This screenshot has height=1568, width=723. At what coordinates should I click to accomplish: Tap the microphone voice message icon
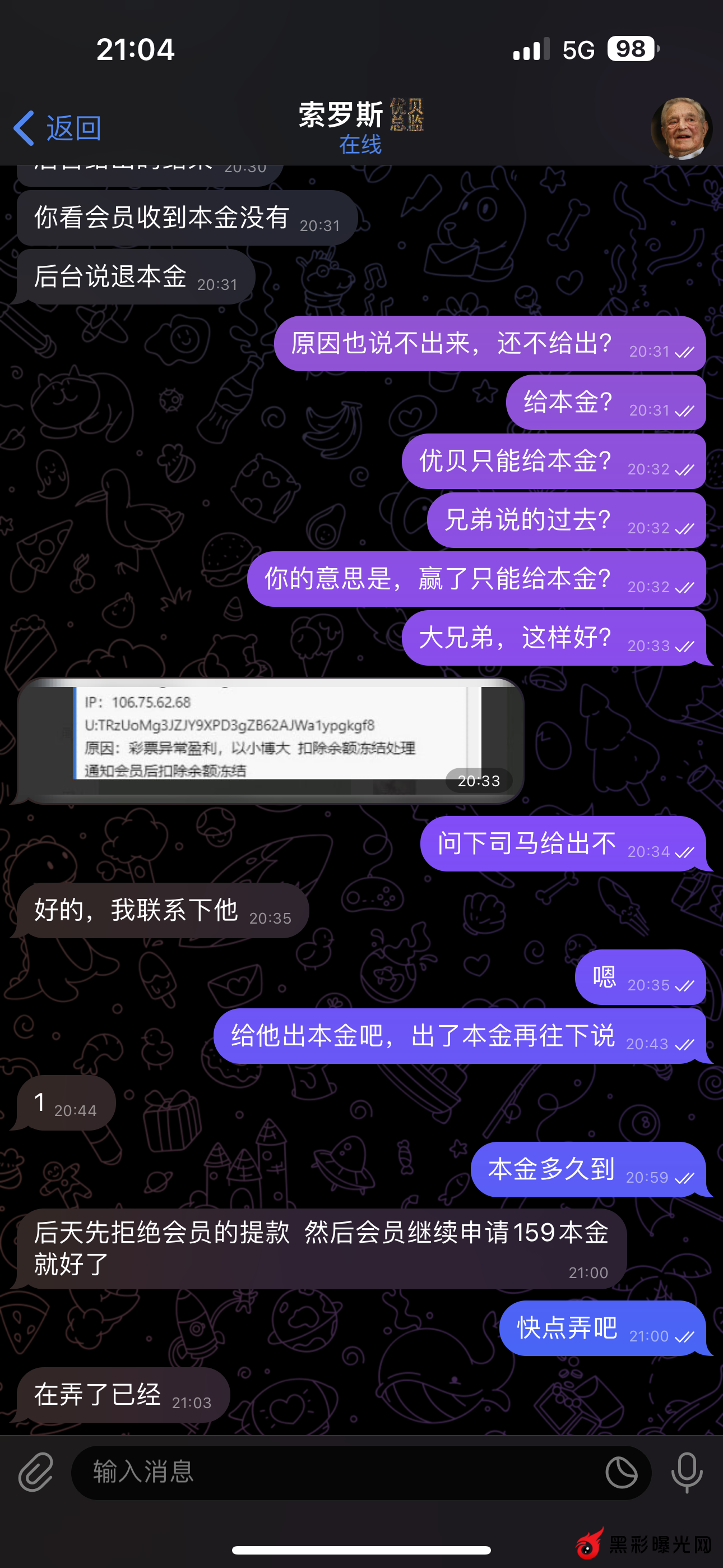tap(687, 1473)
